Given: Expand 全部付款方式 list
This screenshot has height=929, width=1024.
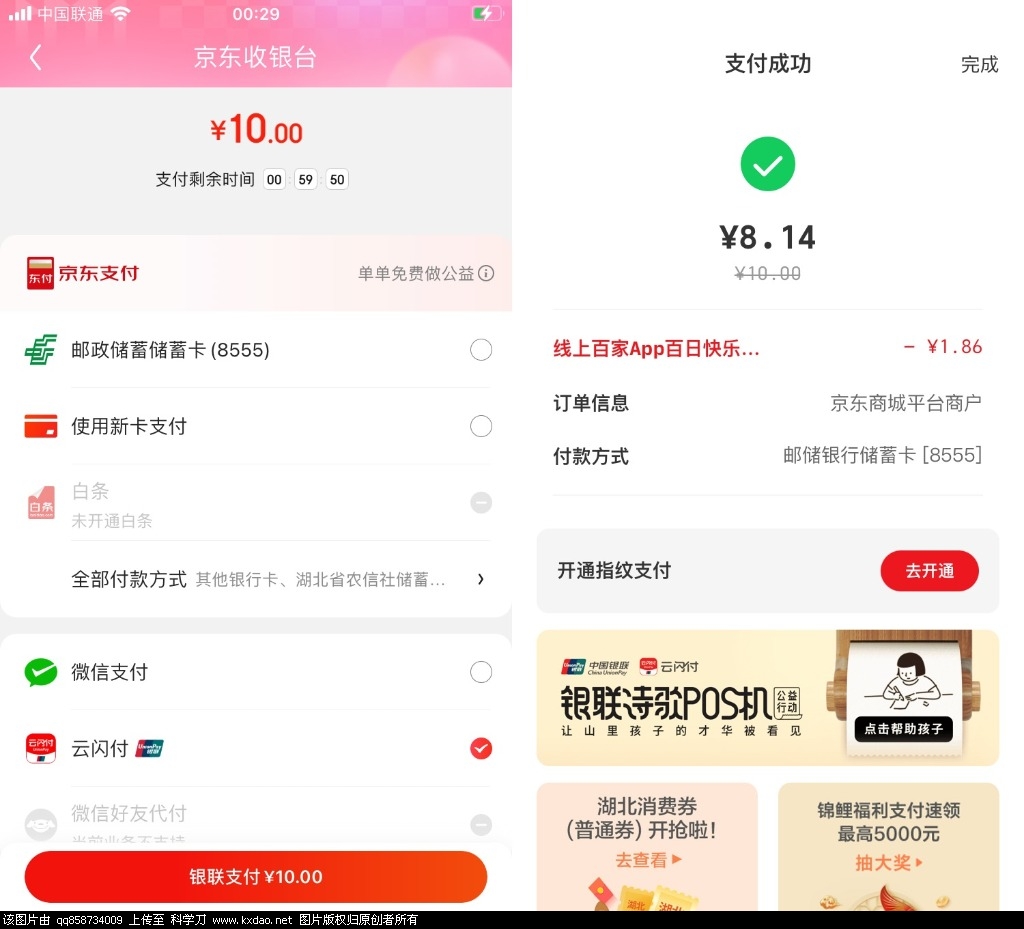Looking at the screenshot, I should [x=481, y=579].
